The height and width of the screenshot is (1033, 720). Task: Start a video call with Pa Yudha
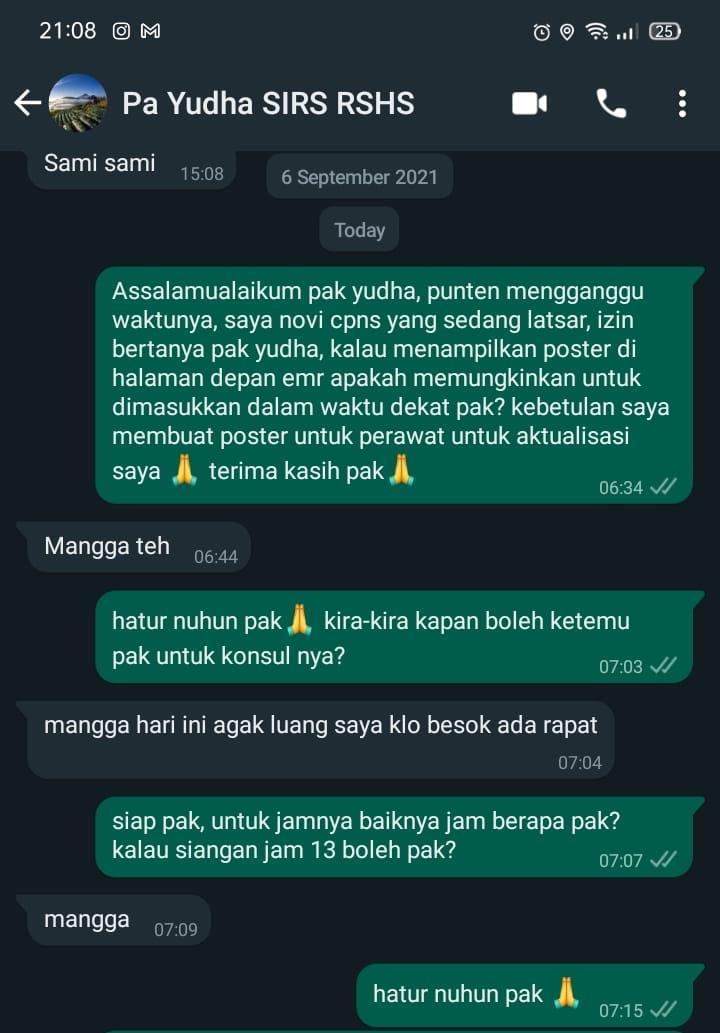pos(529,103)
